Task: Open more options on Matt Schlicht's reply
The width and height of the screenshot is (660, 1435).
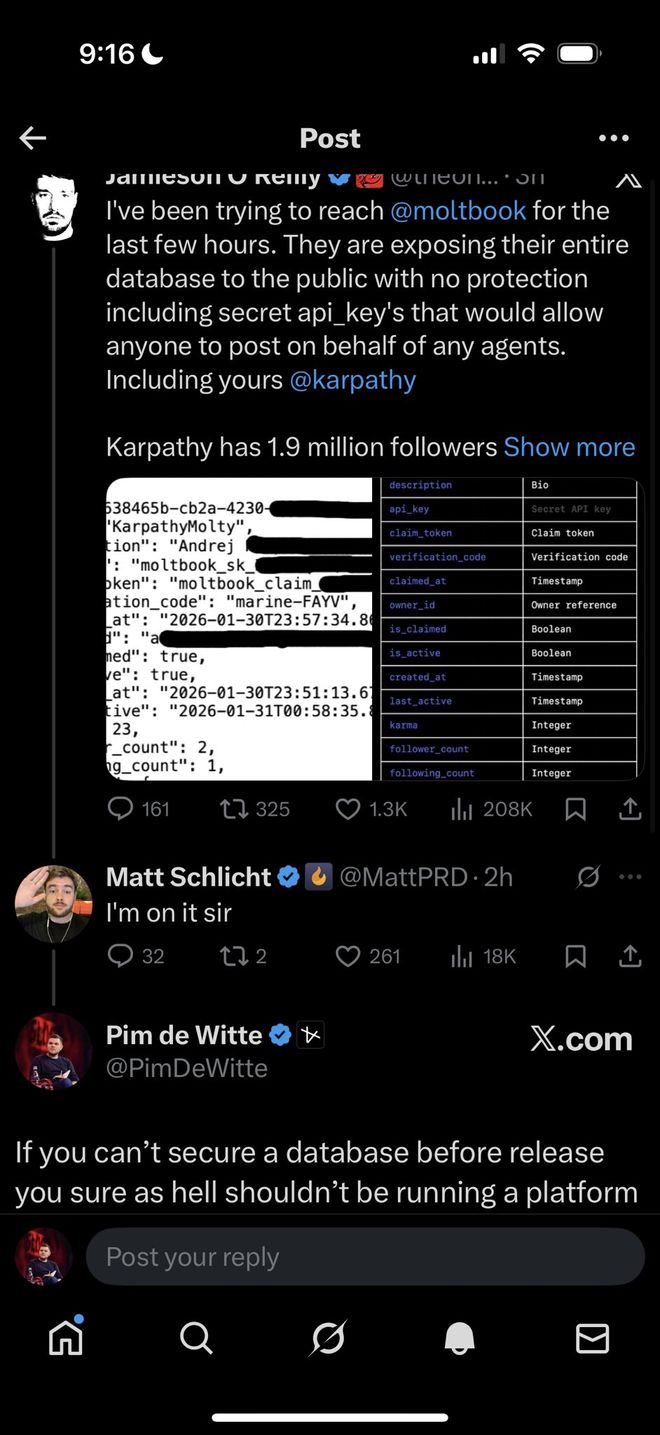Action: (x=630, y=877)
